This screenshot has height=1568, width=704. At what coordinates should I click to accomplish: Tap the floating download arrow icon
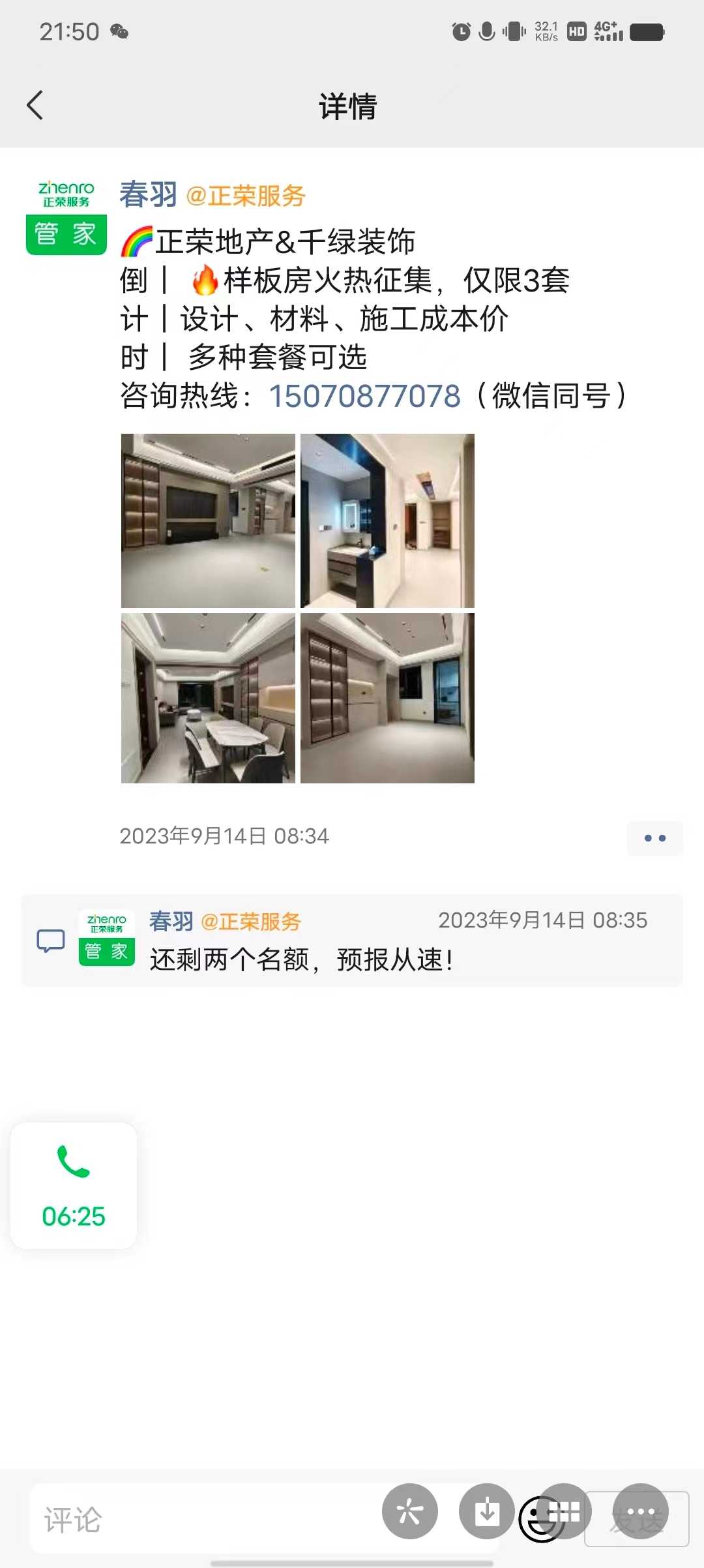(486, 1511)
